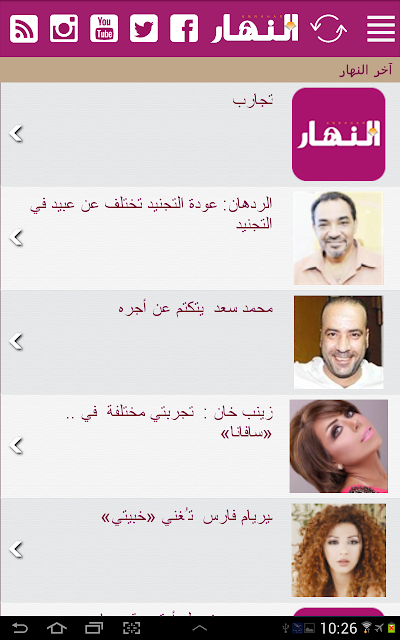
Task: Open the Facebook page icon
Action: (x=184, y=29)
